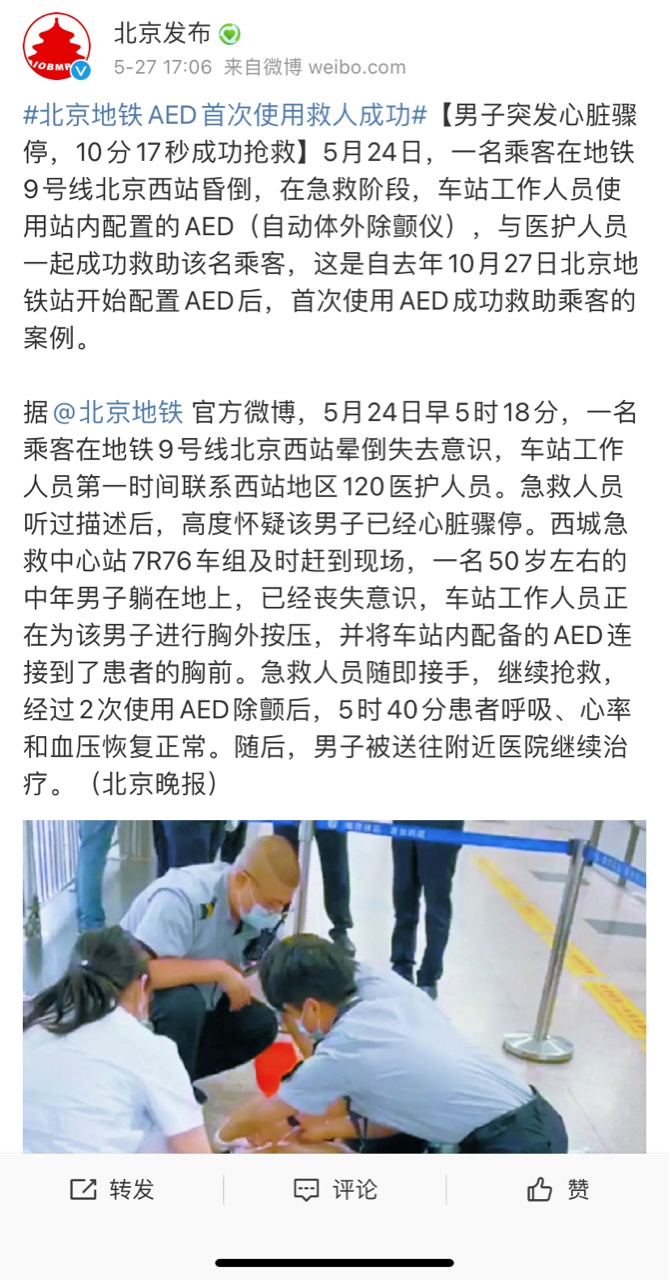Open the @北京地铁 mention
Screen dimensions: 670x1280
(117, 411)
